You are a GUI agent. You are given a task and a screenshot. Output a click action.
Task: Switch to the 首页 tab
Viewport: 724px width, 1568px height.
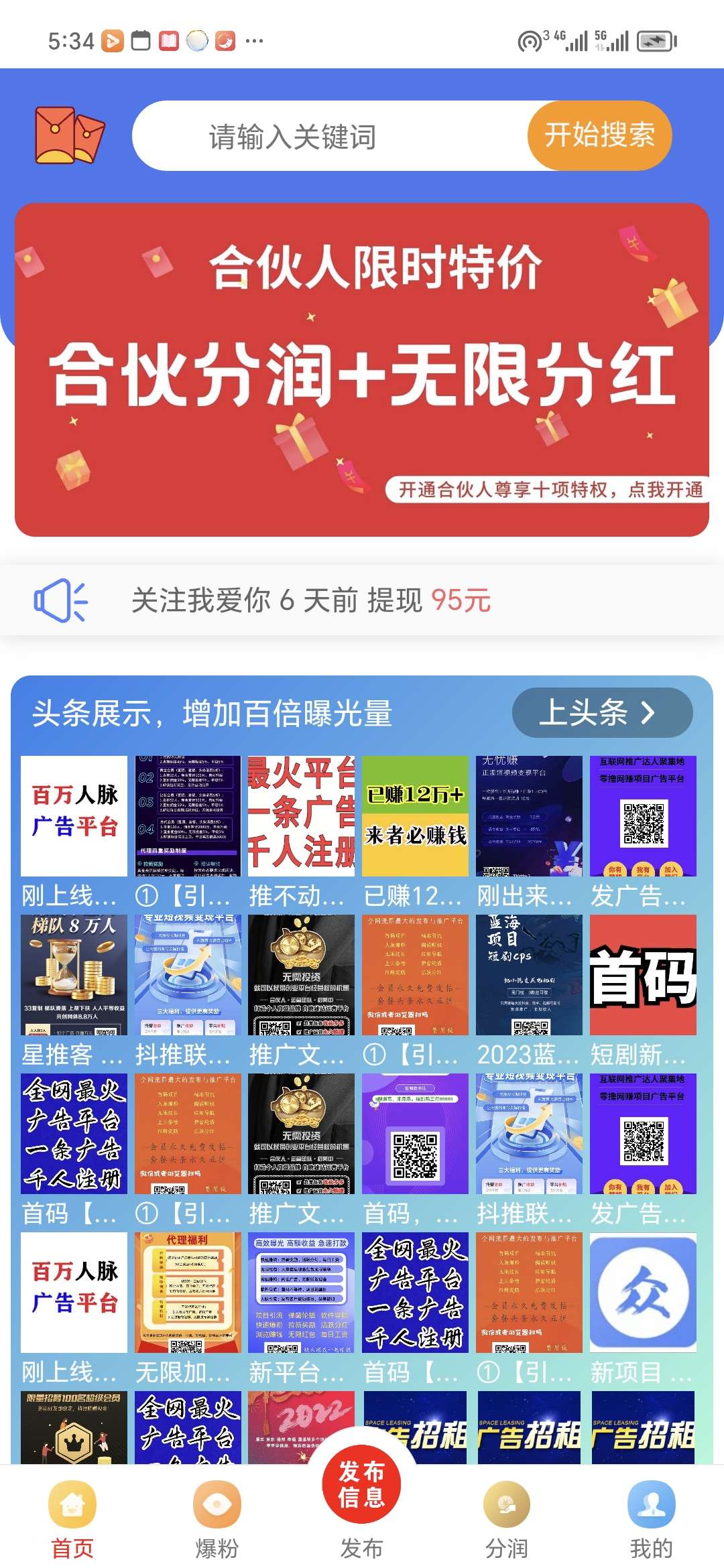72,1520
